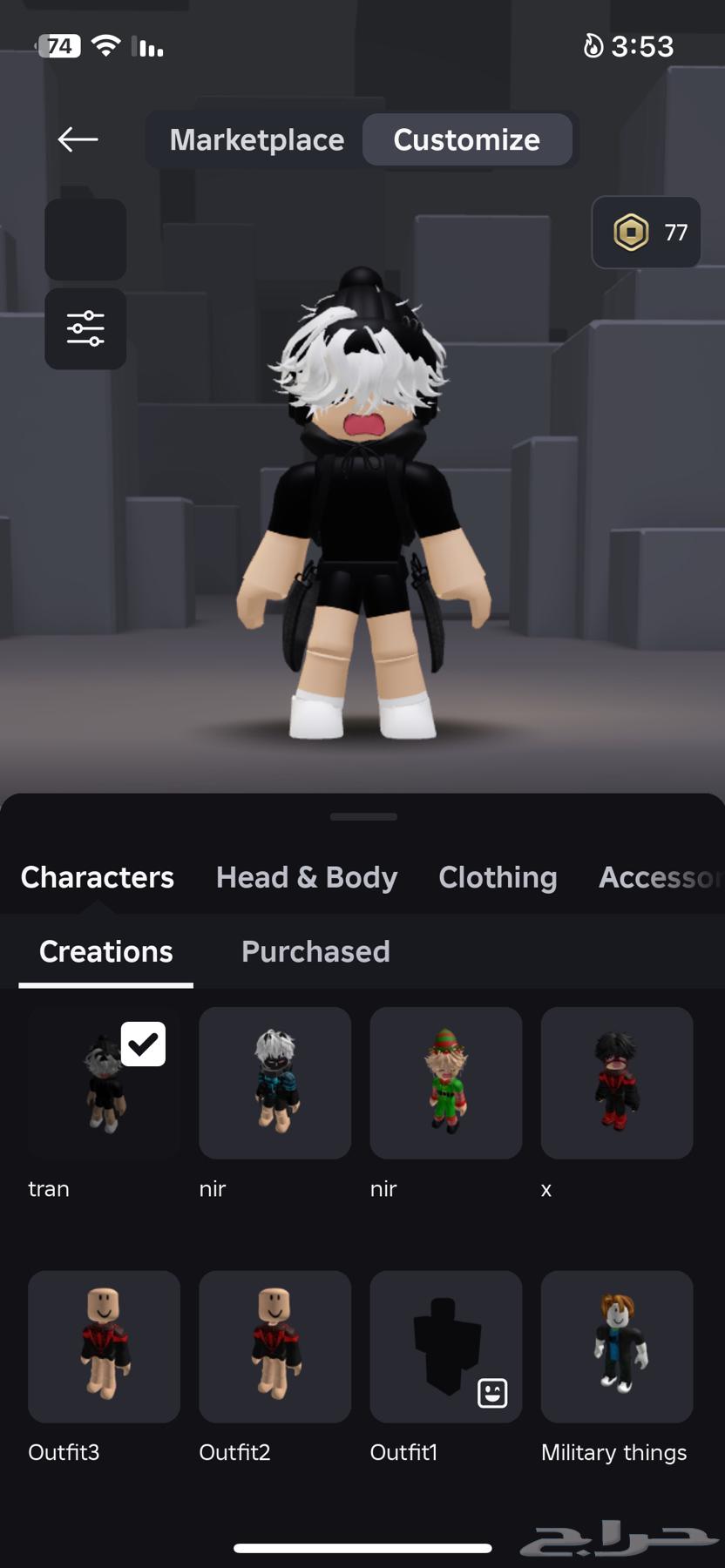Show the Purchased characters sub-tab
This screenshot has width=725, height=1568.
tap(315, 951)
